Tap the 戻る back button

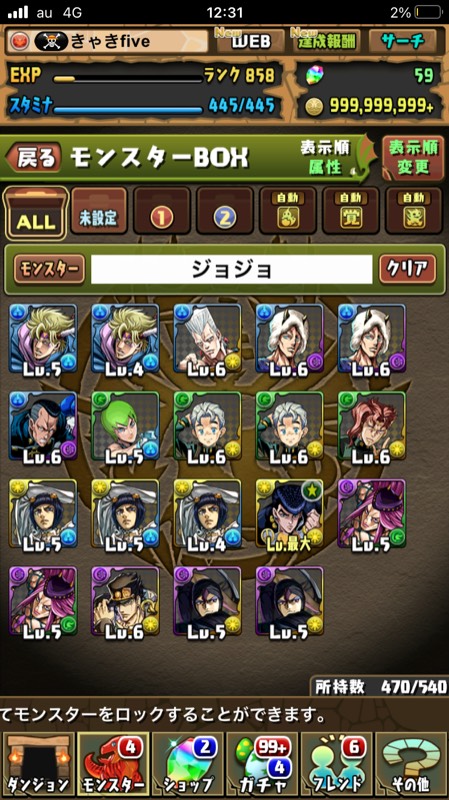(x=33, y=157)
